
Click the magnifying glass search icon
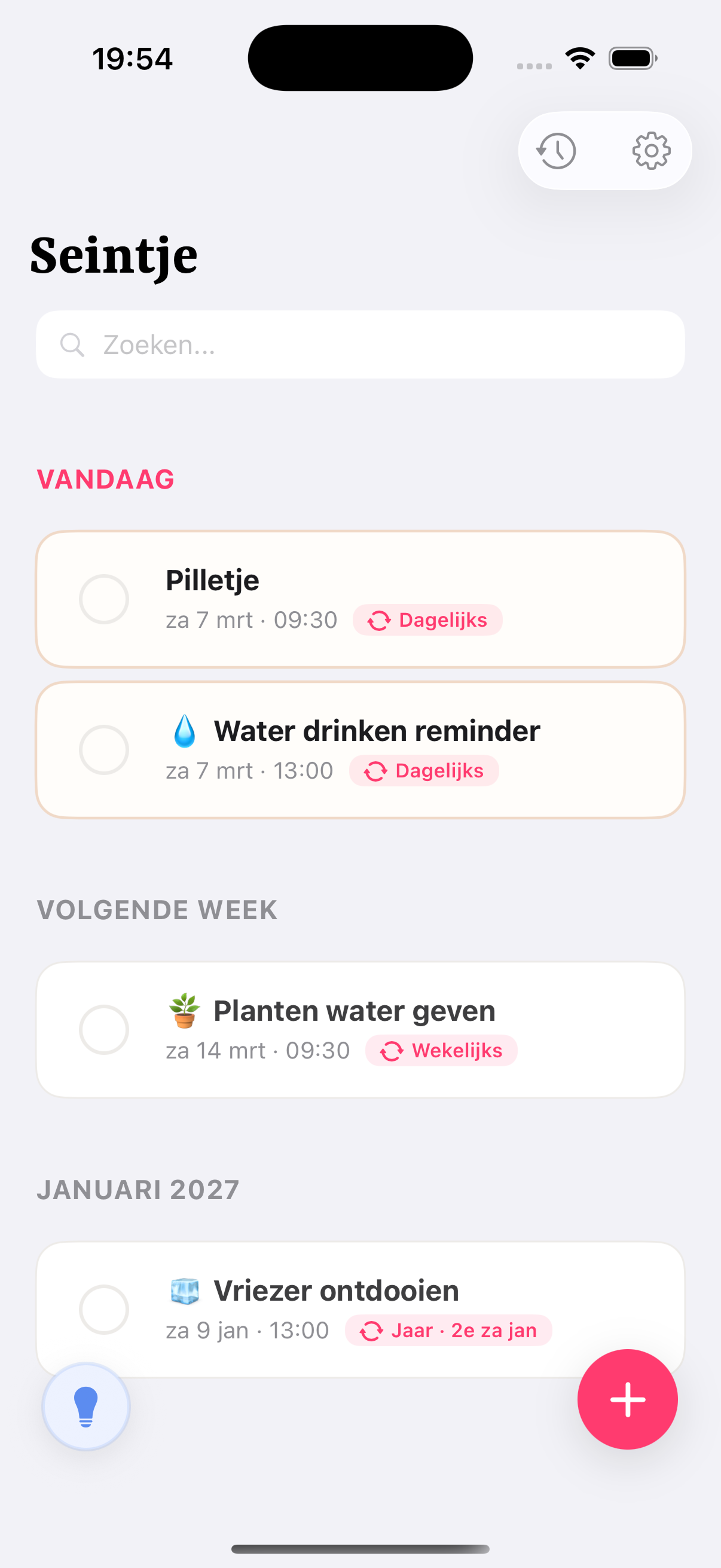coord(72,344)
